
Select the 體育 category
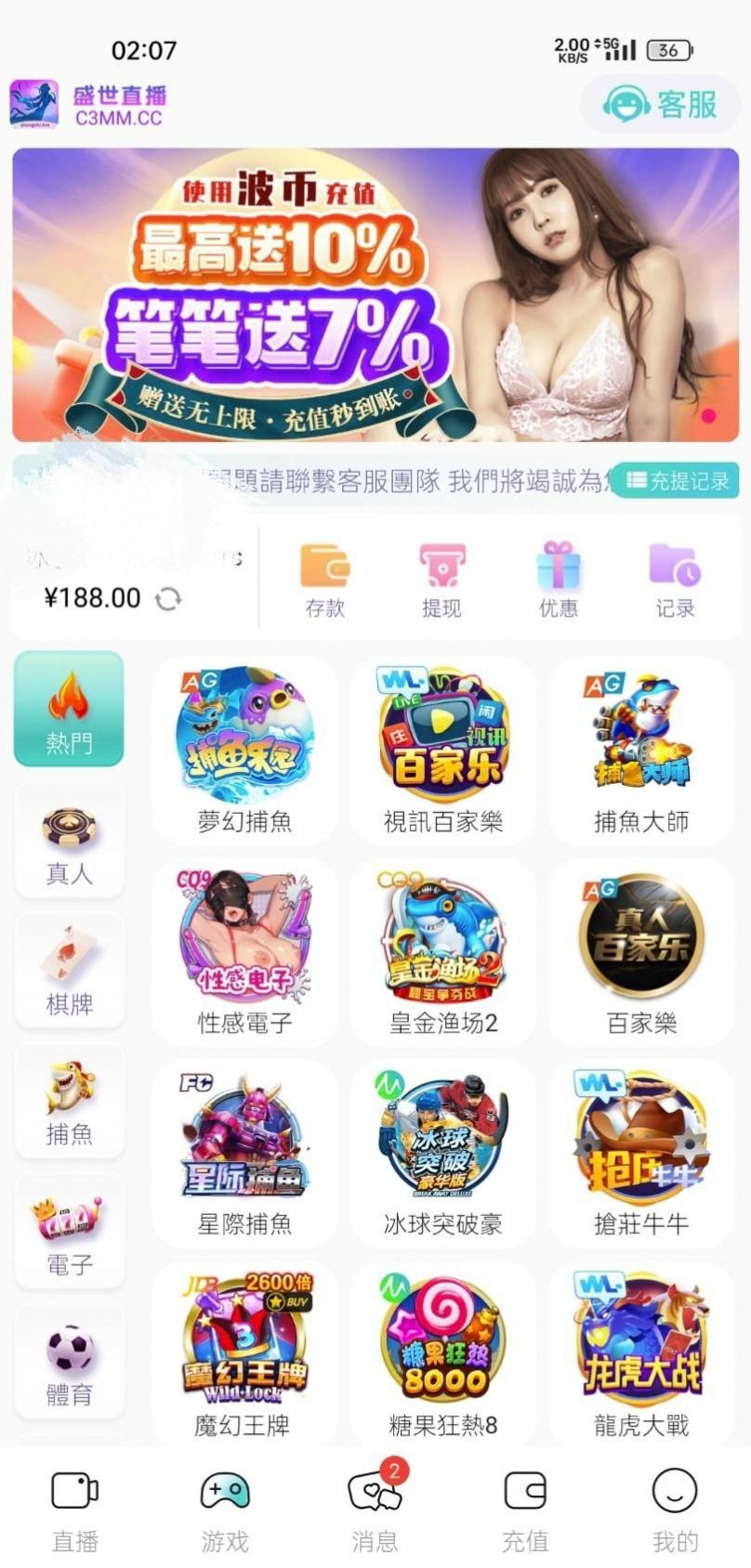point(69,1362)
